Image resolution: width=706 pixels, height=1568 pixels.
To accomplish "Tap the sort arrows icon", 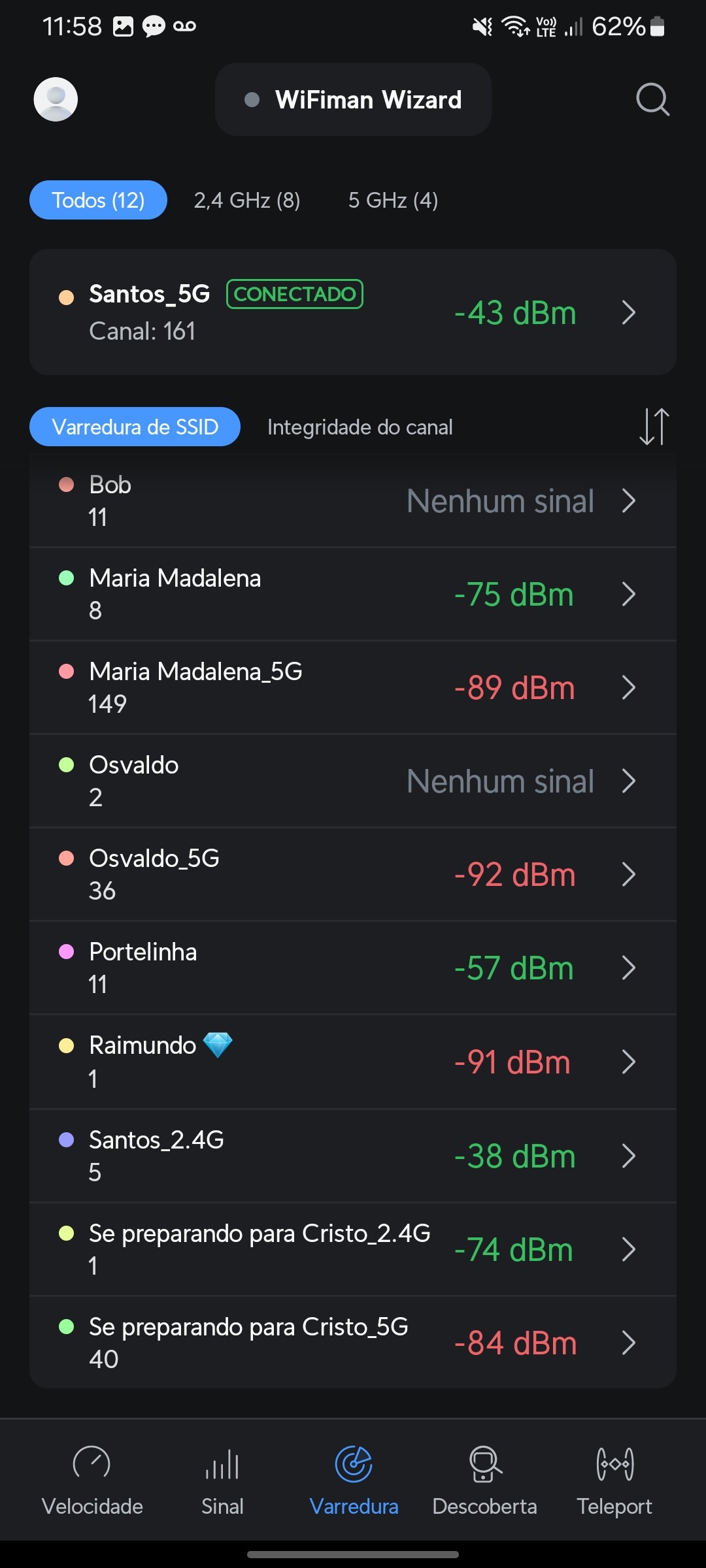I will [654, 427].
